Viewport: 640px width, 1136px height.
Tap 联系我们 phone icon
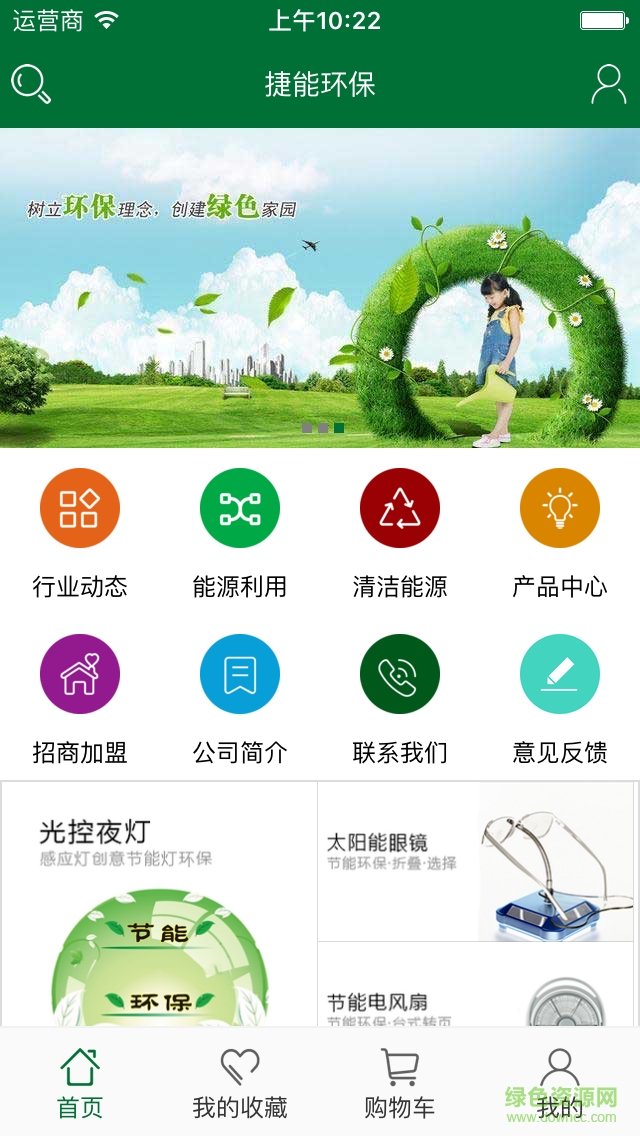click(400, 674)
